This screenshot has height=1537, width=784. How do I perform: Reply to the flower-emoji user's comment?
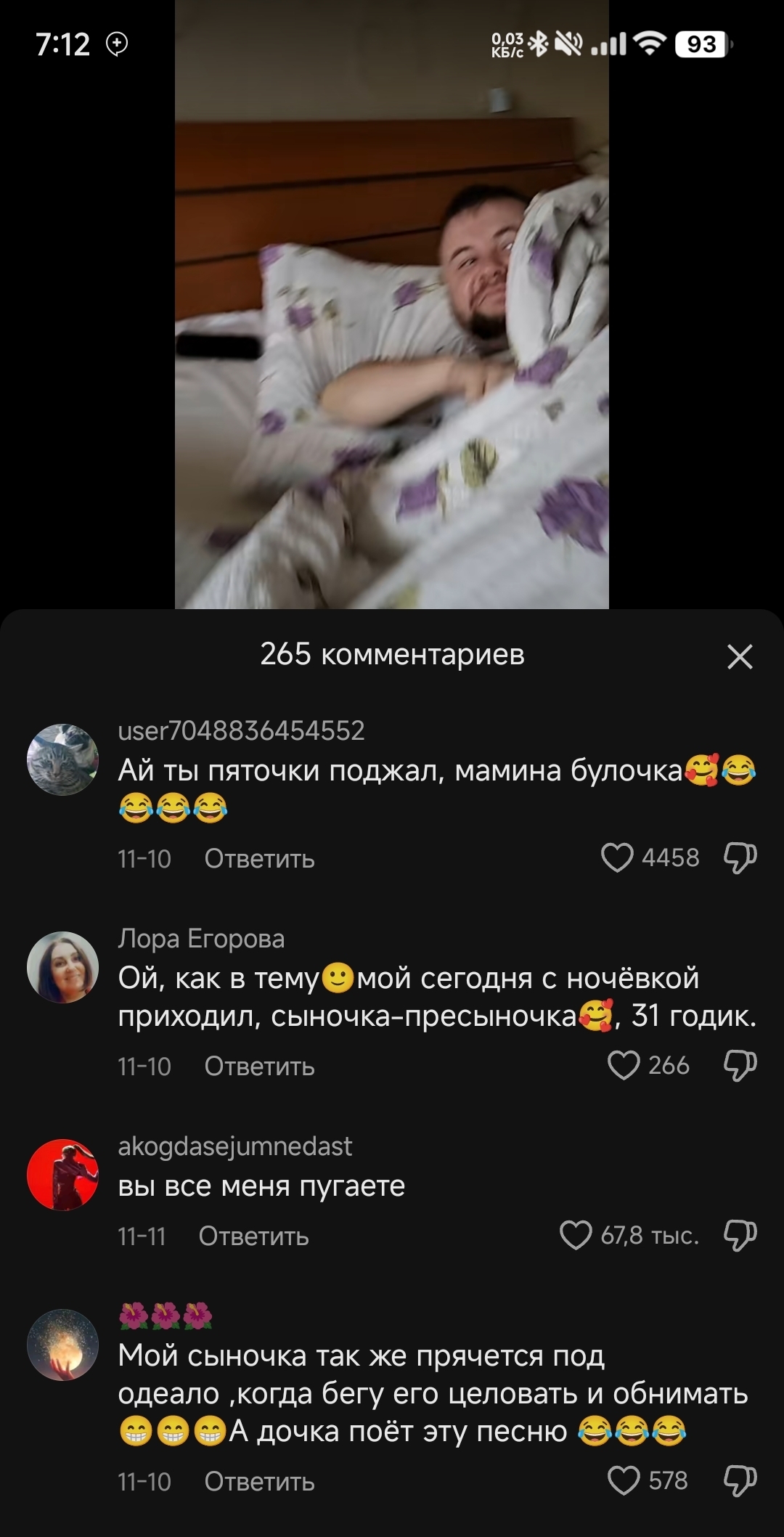pyautogui.click(x=259, y=1481)
